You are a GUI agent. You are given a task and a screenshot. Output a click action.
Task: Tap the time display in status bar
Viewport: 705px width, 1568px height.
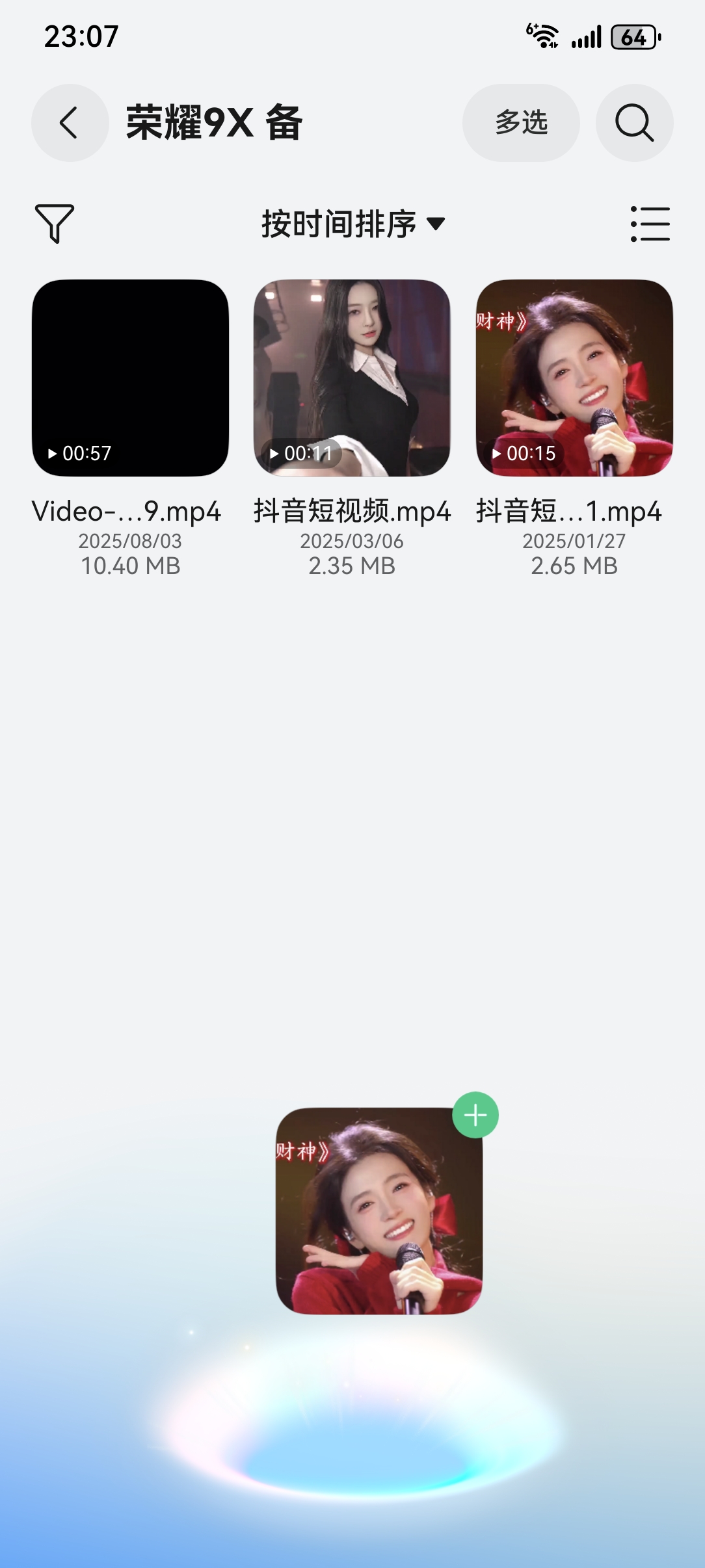81,37
